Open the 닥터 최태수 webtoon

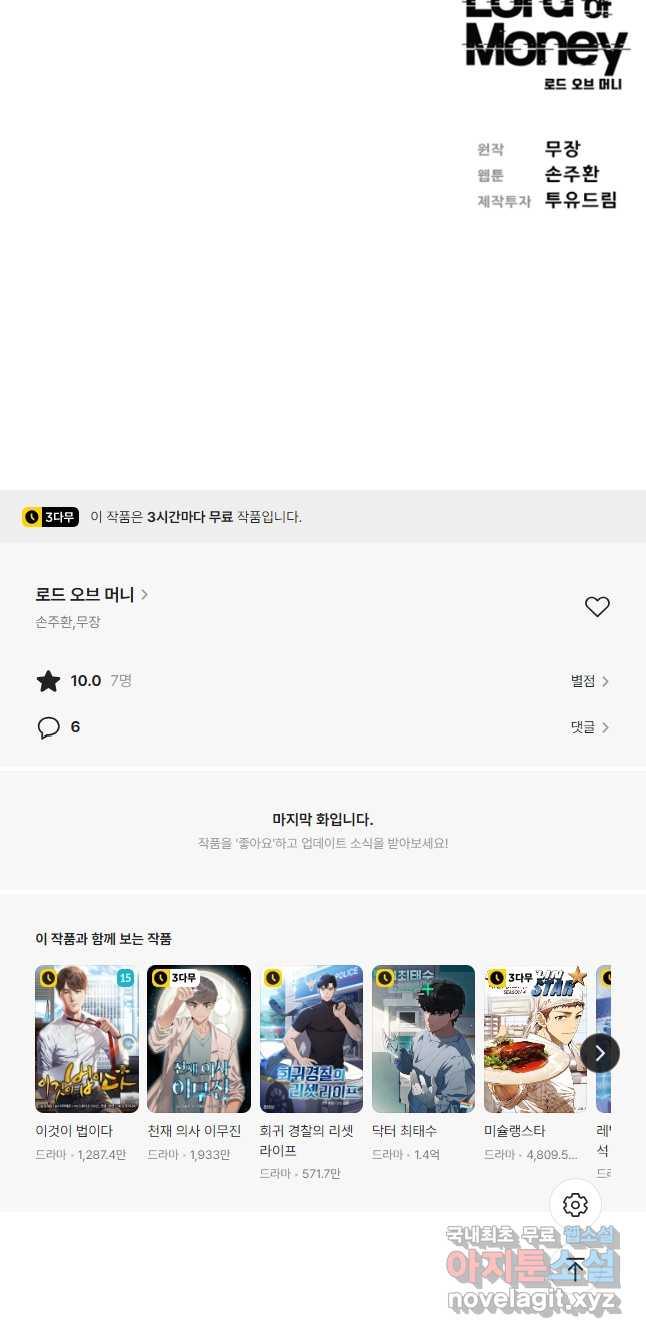tap(423, 1039)
